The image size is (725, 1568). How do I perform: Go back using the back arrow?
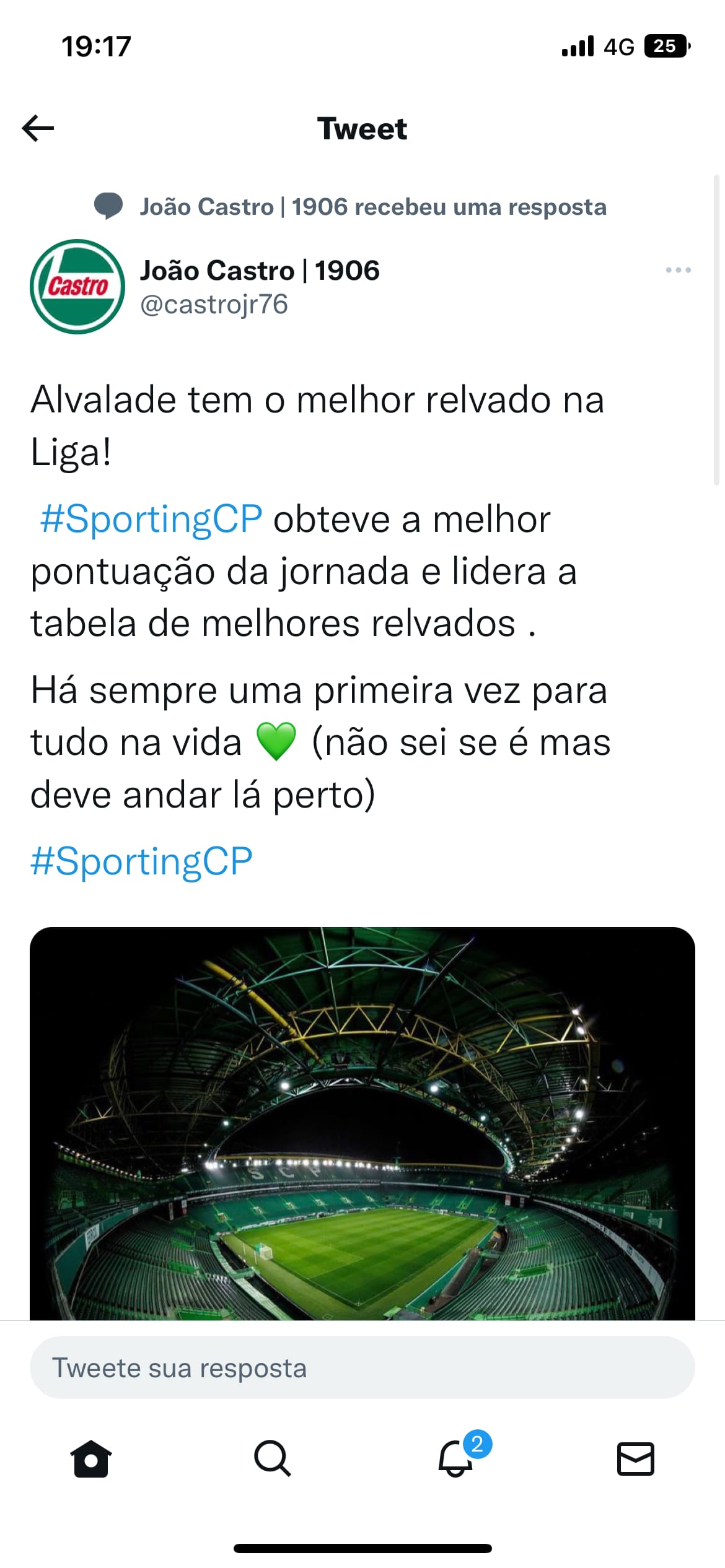point(38,128)
